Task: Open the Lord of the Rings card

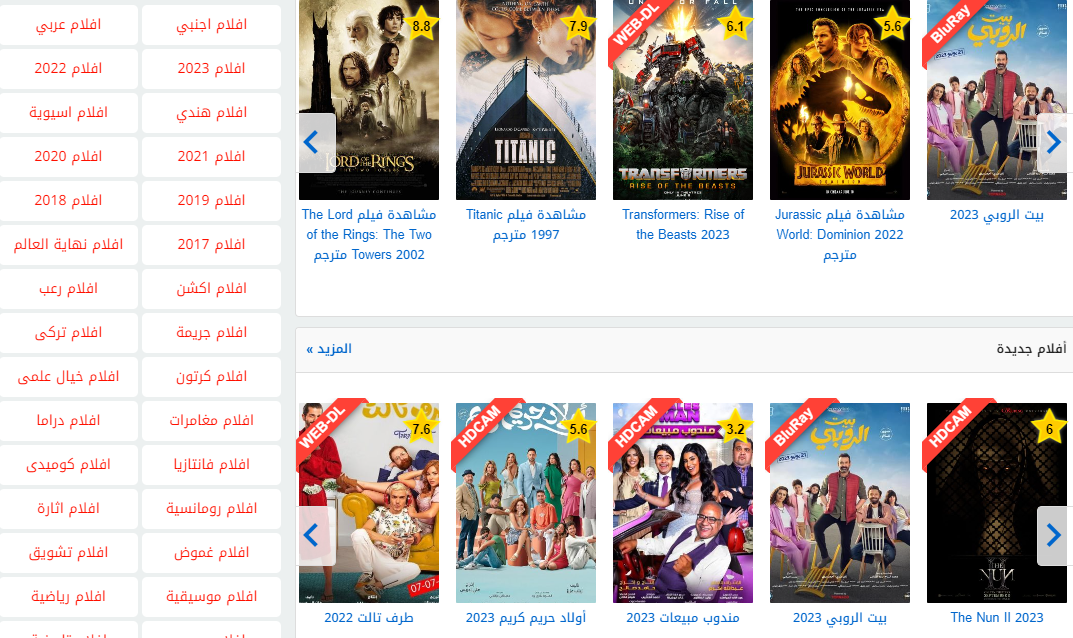Action: (x=369, y=100)
